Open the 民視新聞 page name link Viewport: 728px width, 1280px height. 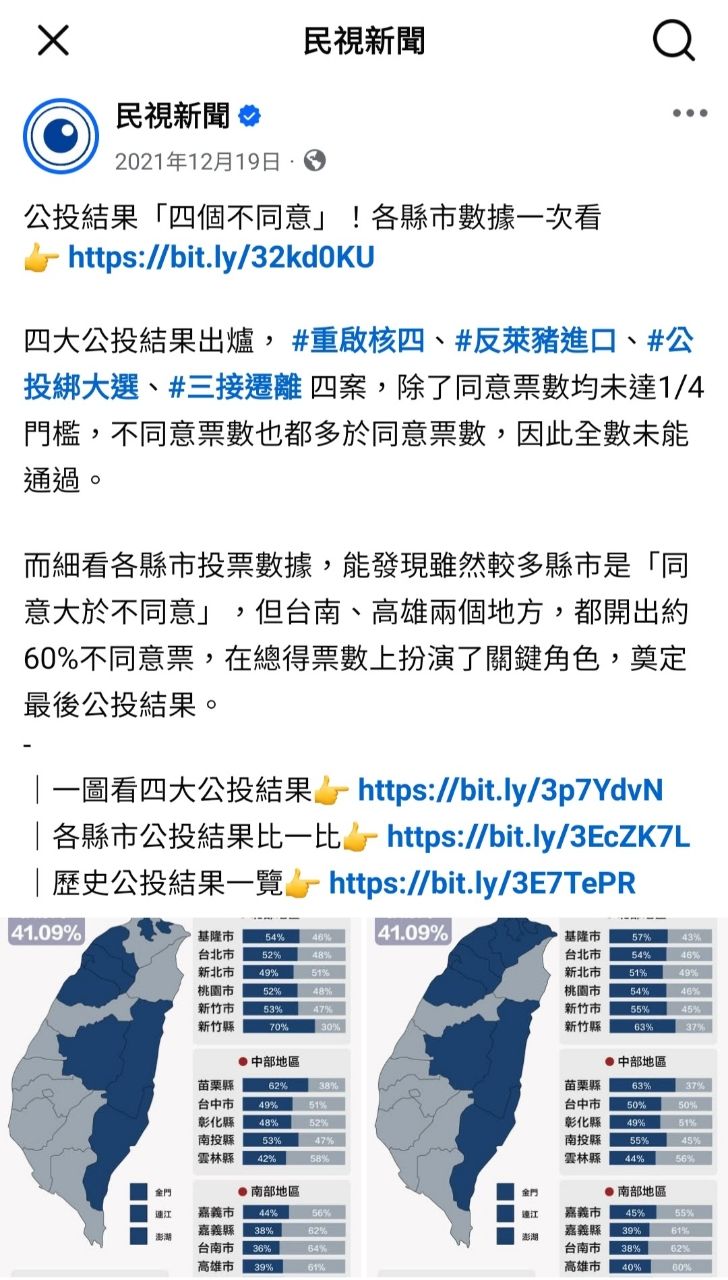pos(173,116)
